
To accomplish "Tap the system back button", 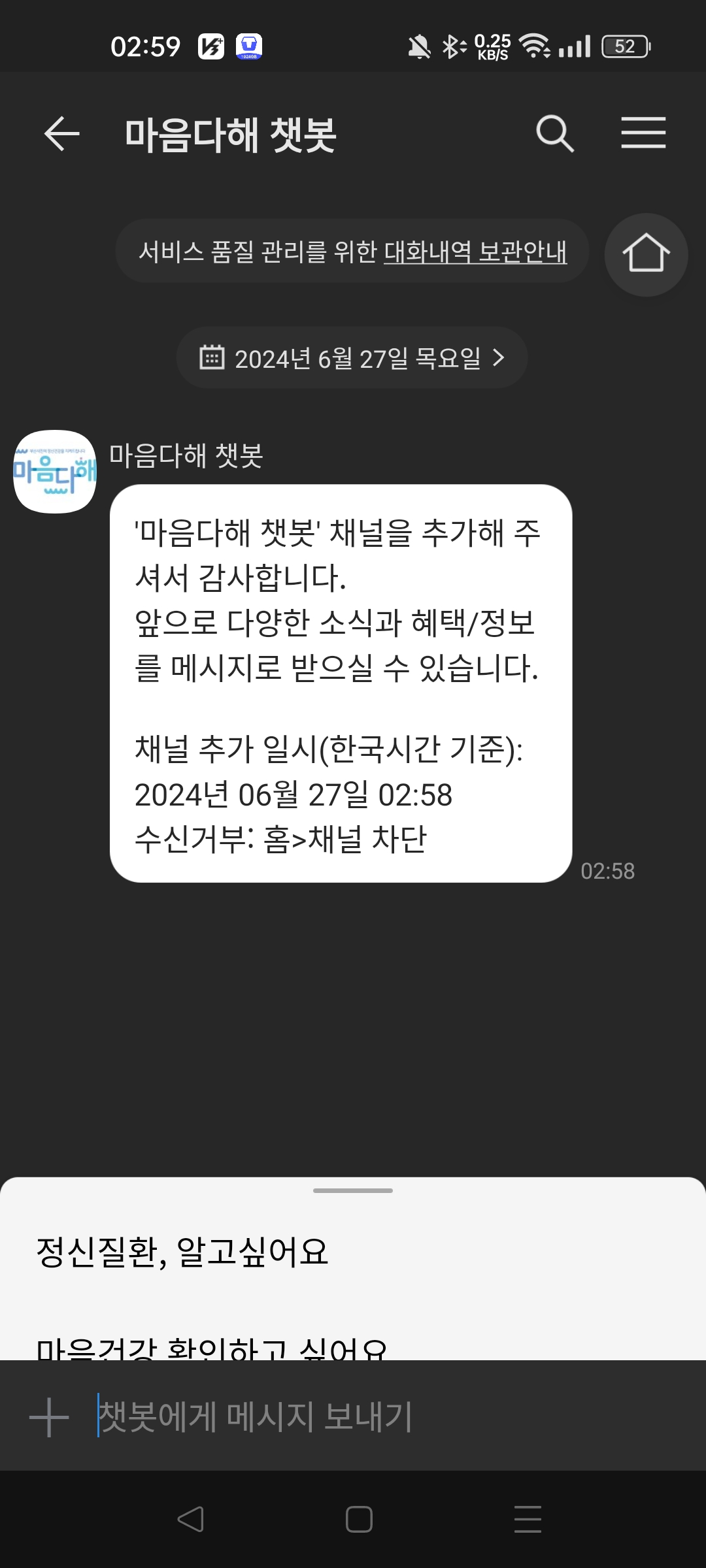I will click(190, 1519).
